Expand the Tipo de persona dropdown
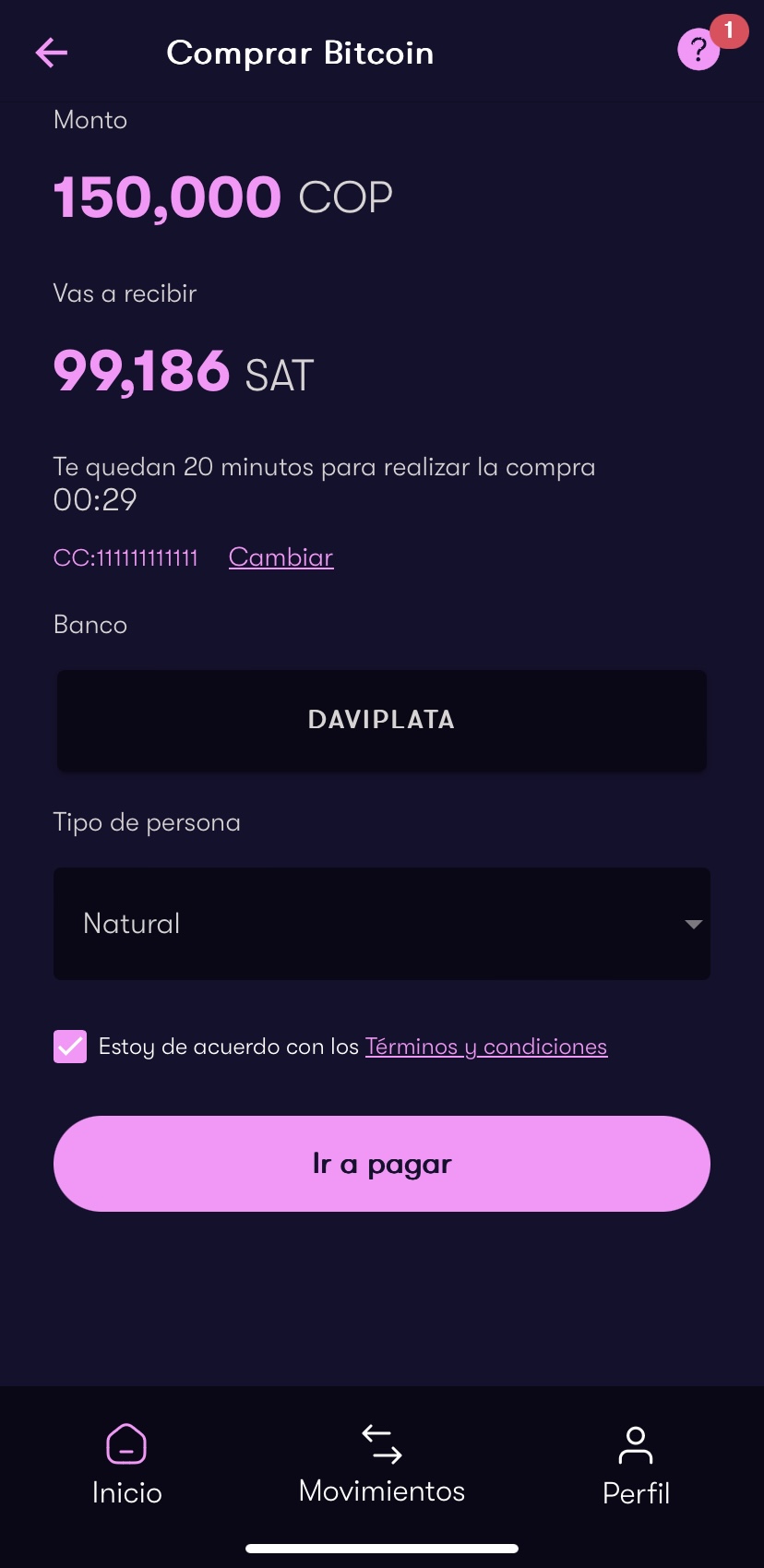 click(x=382, y=924)
